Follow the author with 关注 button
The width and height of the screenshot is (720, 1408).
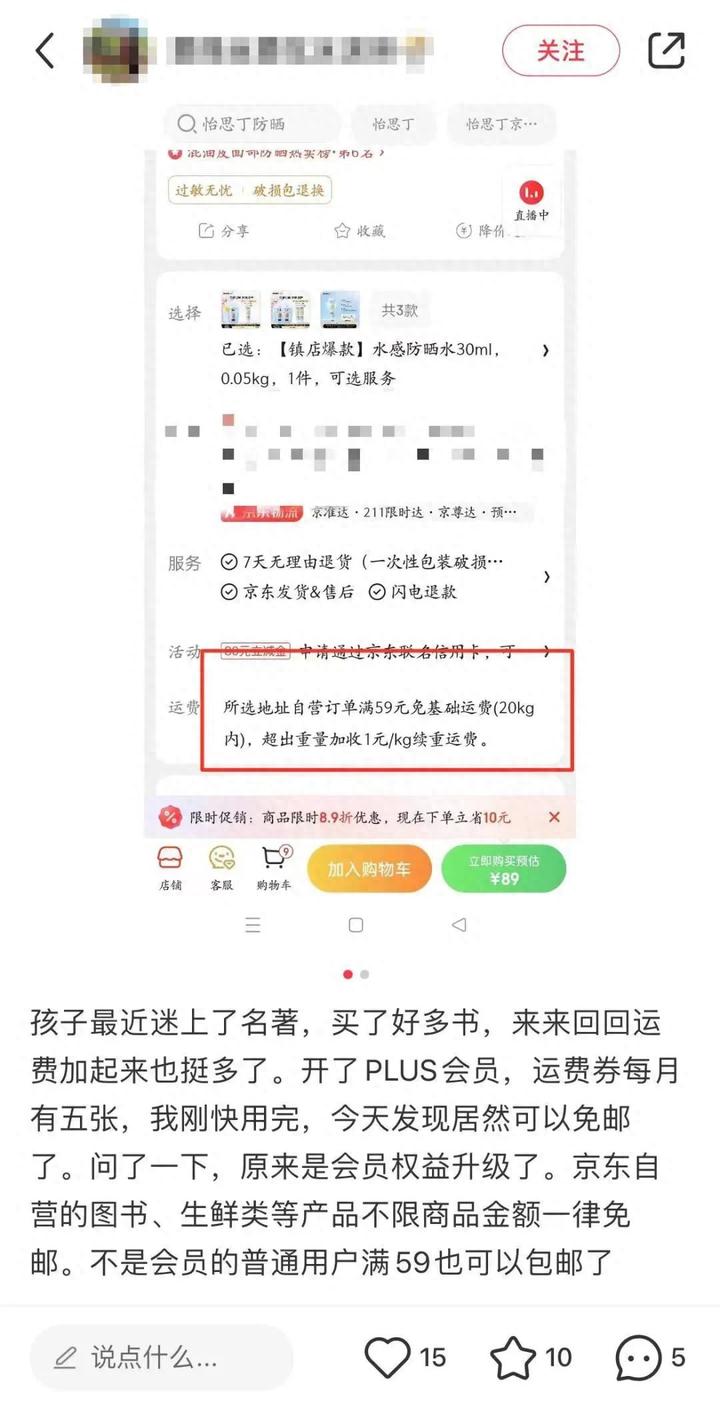[x=560, y=50]
